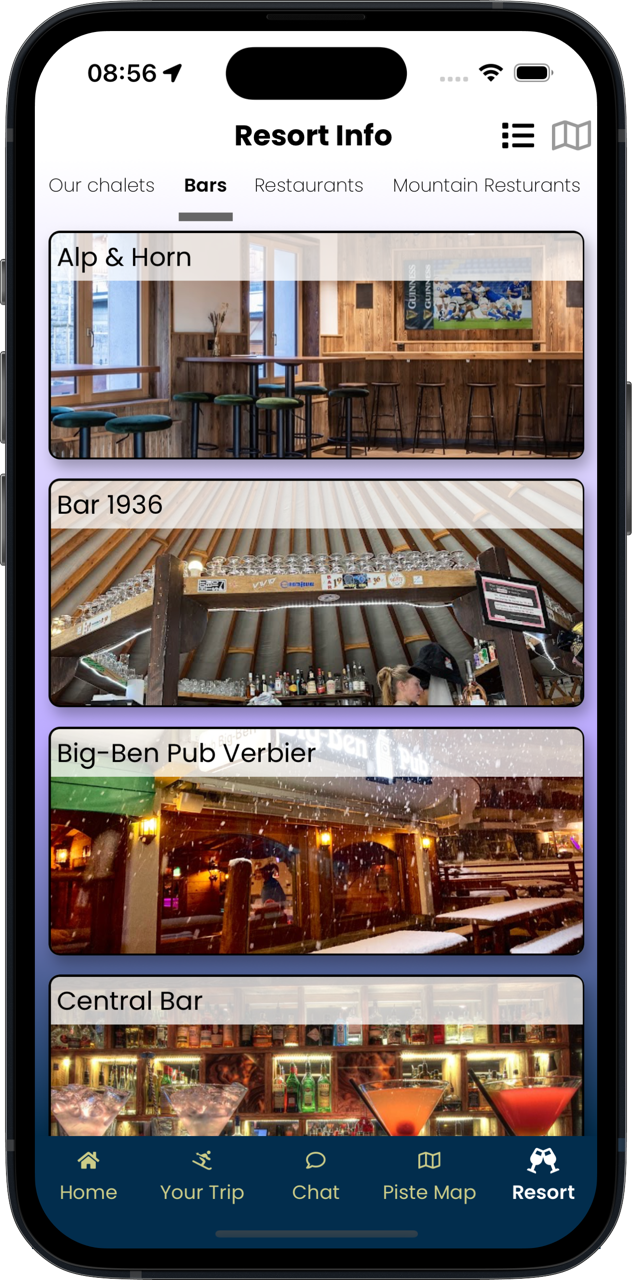Open the Piste Map tab

(429, 1176)
